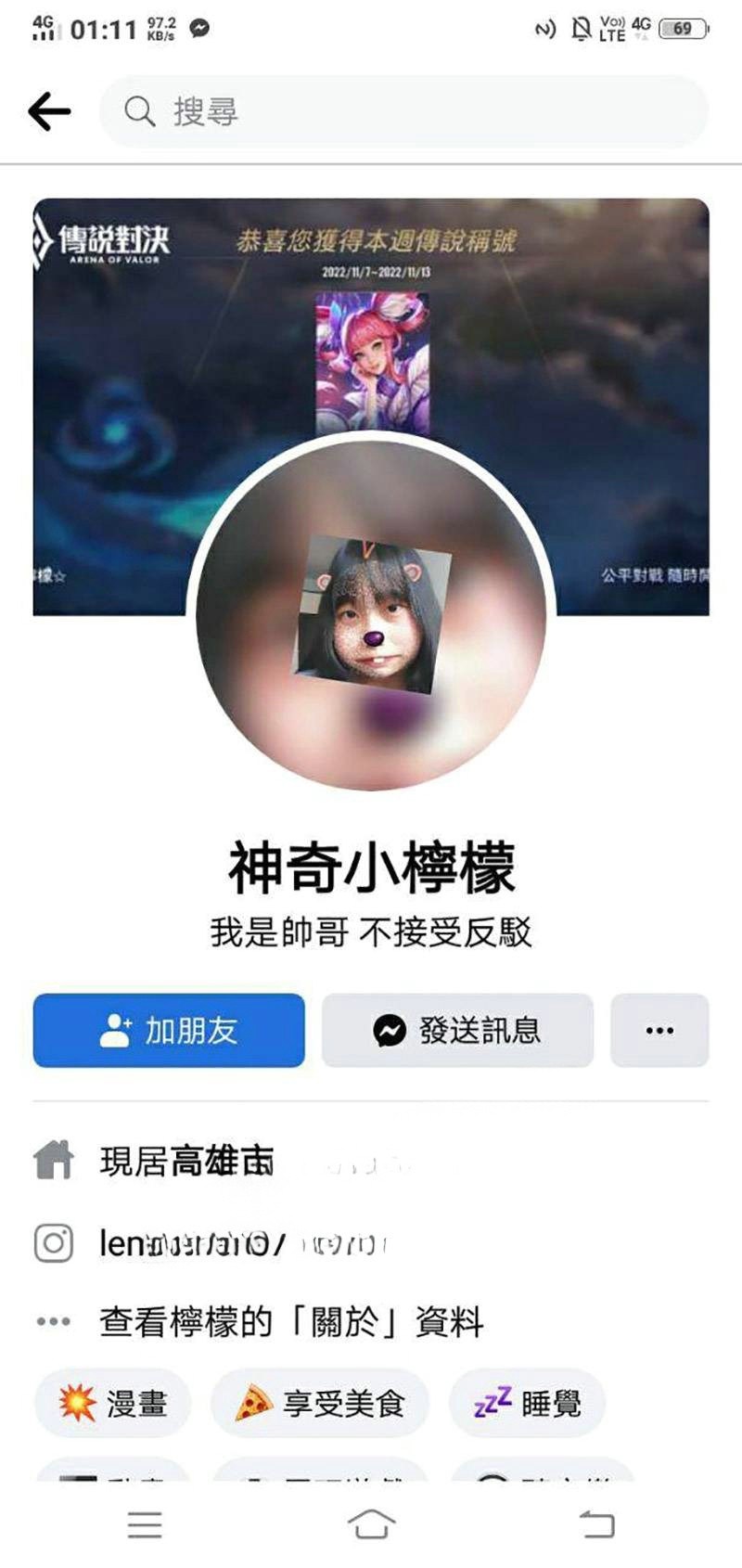Image resolution: width=742 pixels, height=1568 pixels.
Task: Select the 睡覺 hobby chip
Action: point(528,1403)
